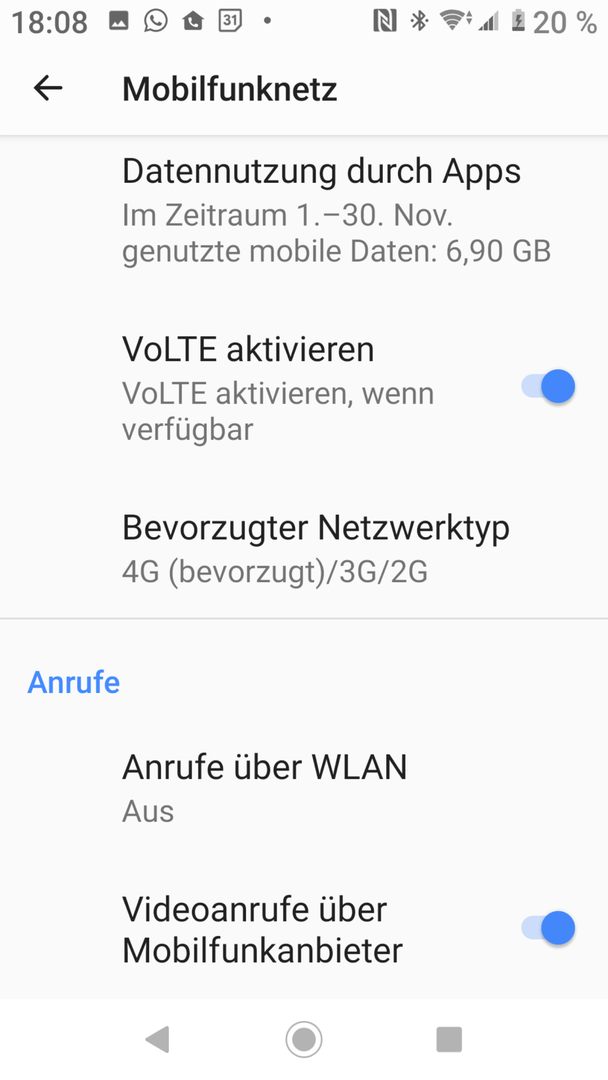Open recent apps via square button
The height and width of the screenshot is (1080, 608).
pos(449,1039)
